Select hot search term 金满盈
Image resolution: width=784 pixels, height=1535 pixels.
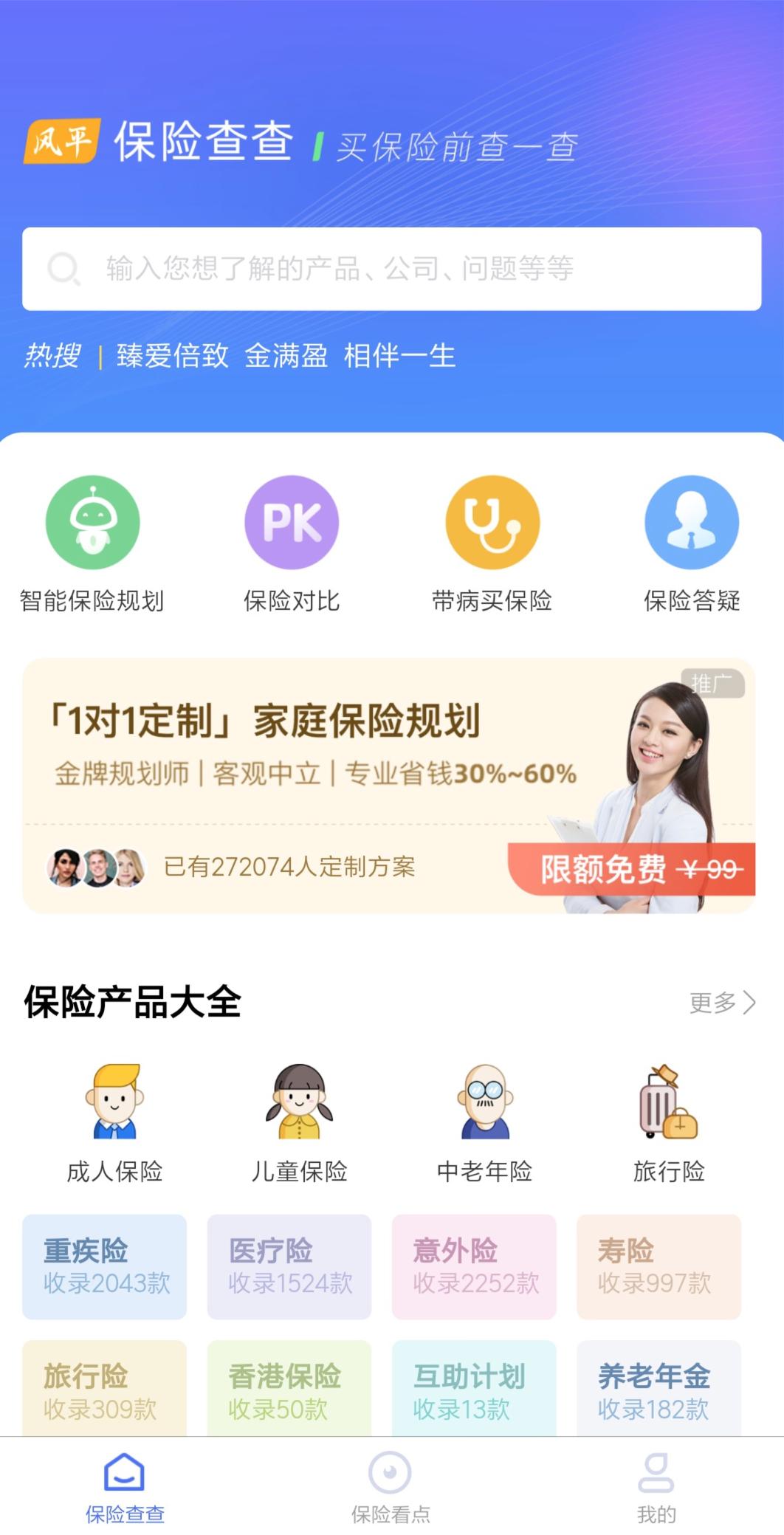coord(286,356)
